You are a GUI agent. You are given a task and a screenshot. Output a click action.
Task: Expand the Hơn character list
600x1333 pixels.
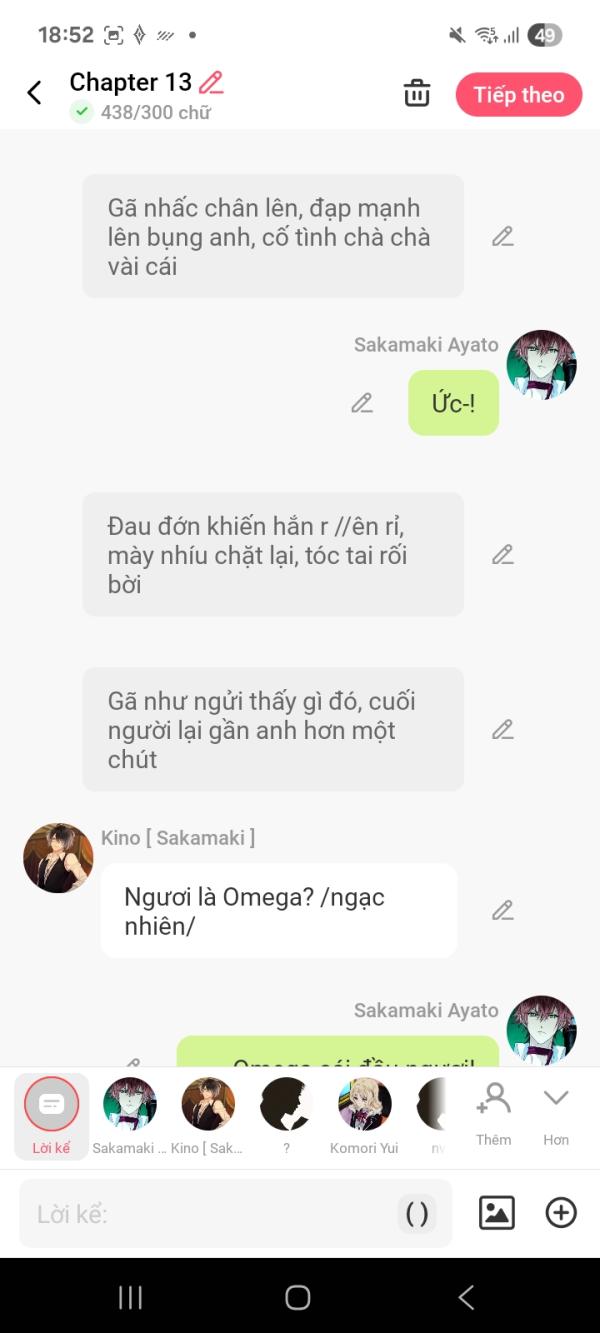(x=556, y=1112)
